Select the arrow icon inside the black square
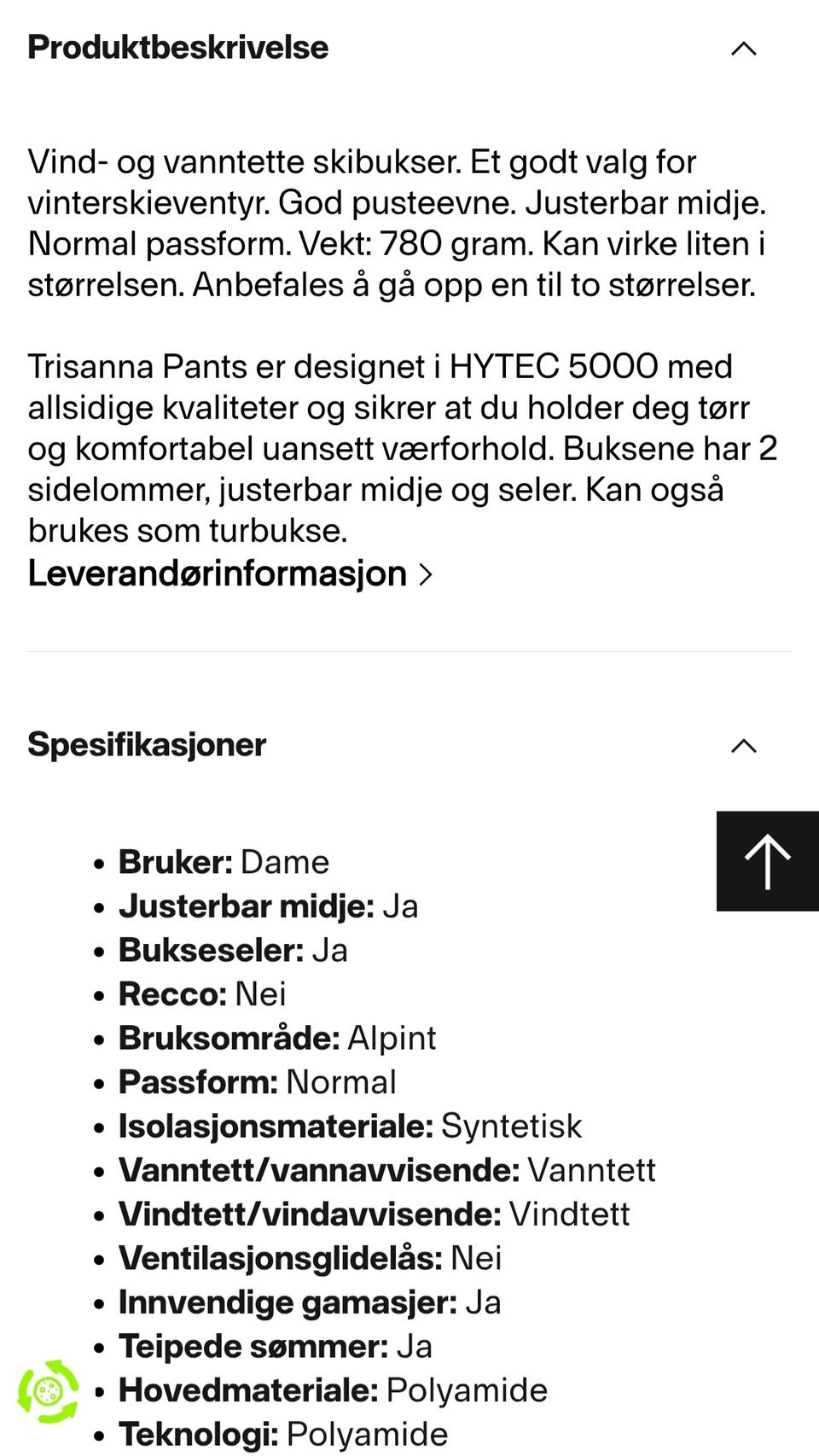Image resolution: width=819 pixels, height=1456 pixels. [x=767, y=860]
